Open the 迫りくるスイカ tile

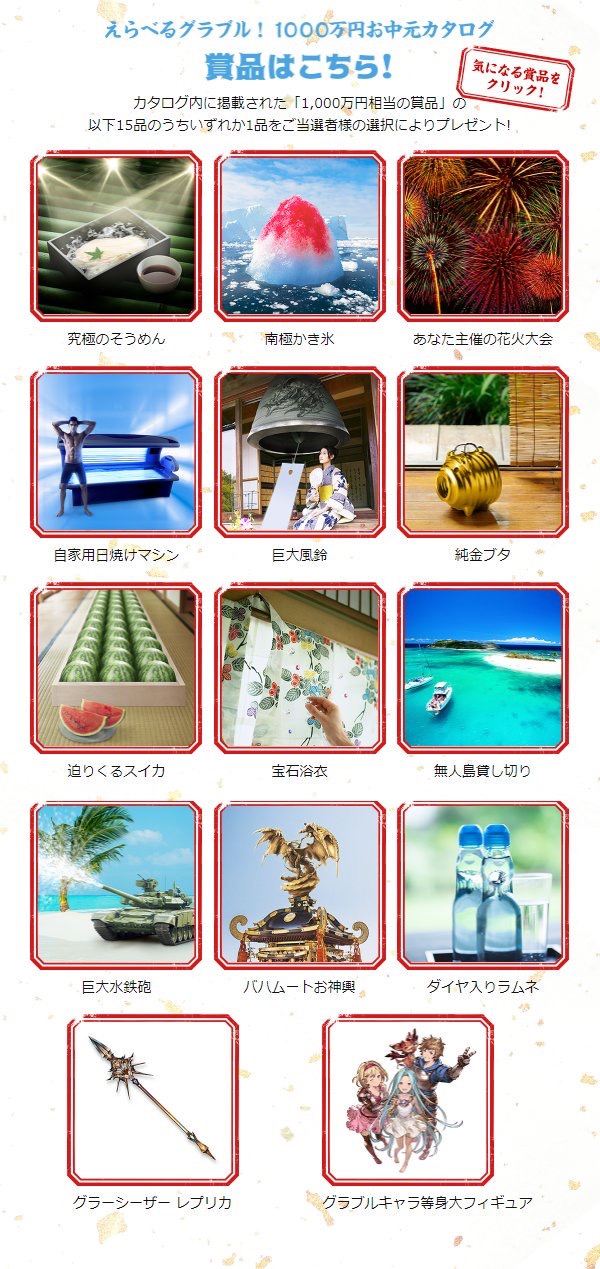tap(116, 668)
